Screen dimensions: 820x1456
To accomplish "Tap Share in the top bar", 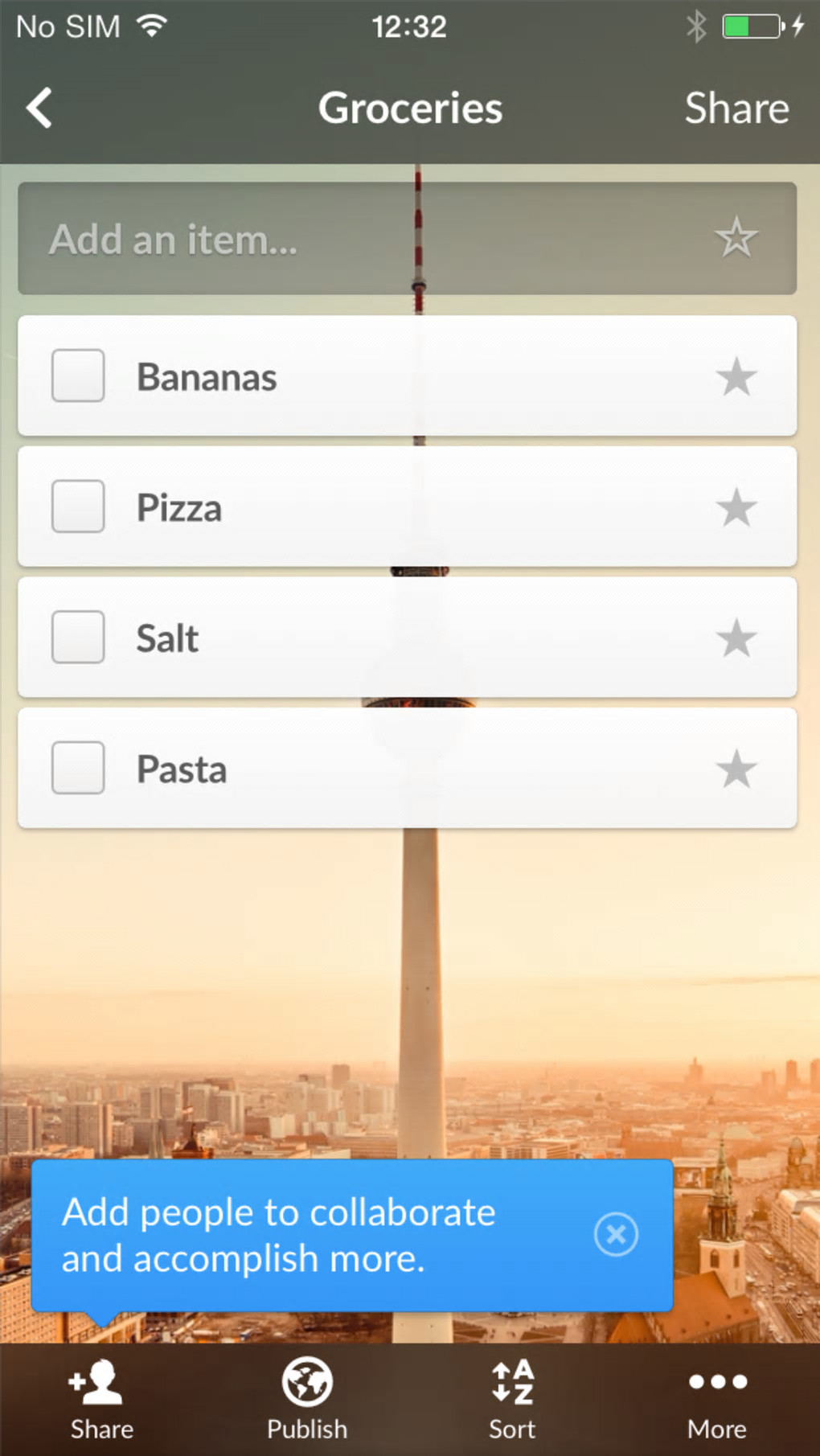I will tap(736, 108).
